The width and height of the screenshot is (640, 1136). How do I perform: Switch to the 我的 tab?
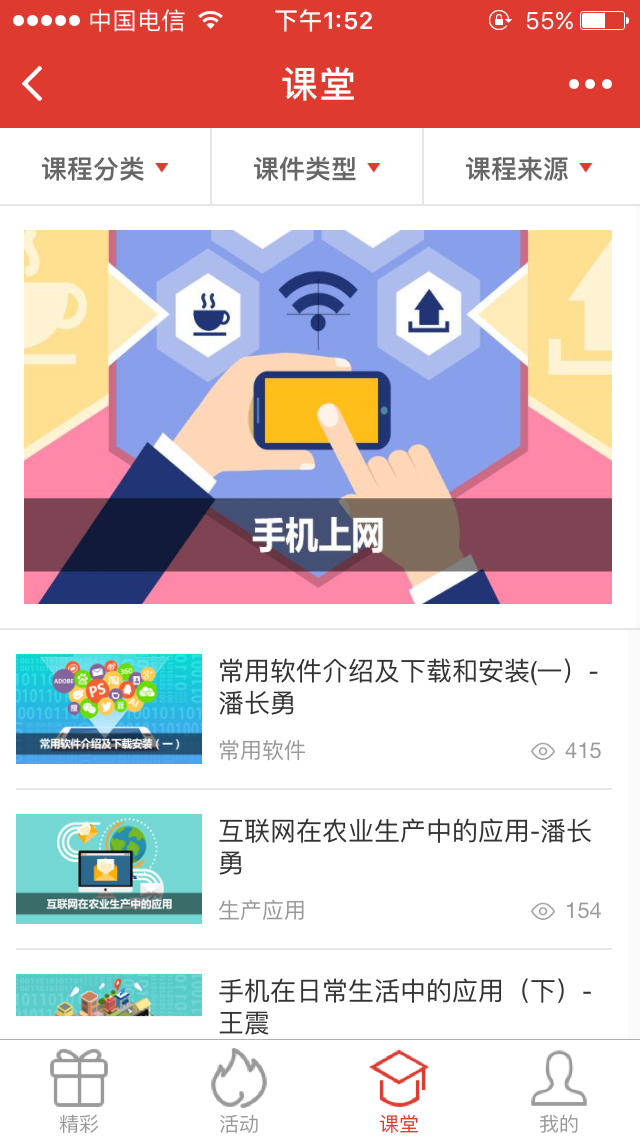(559, 1090)
